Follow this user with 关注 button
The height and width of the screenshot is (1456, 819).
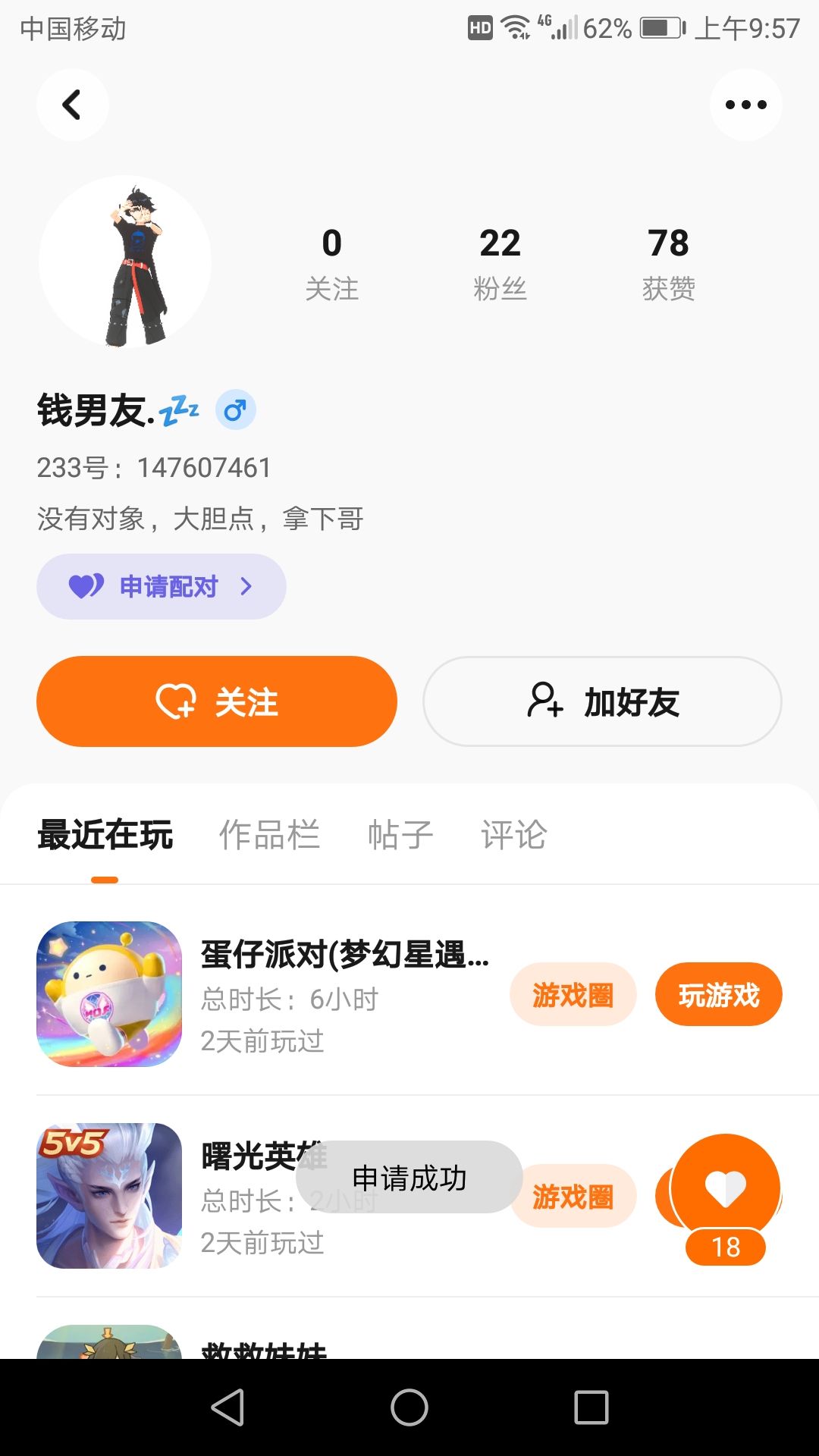click(x=217, y=701)
